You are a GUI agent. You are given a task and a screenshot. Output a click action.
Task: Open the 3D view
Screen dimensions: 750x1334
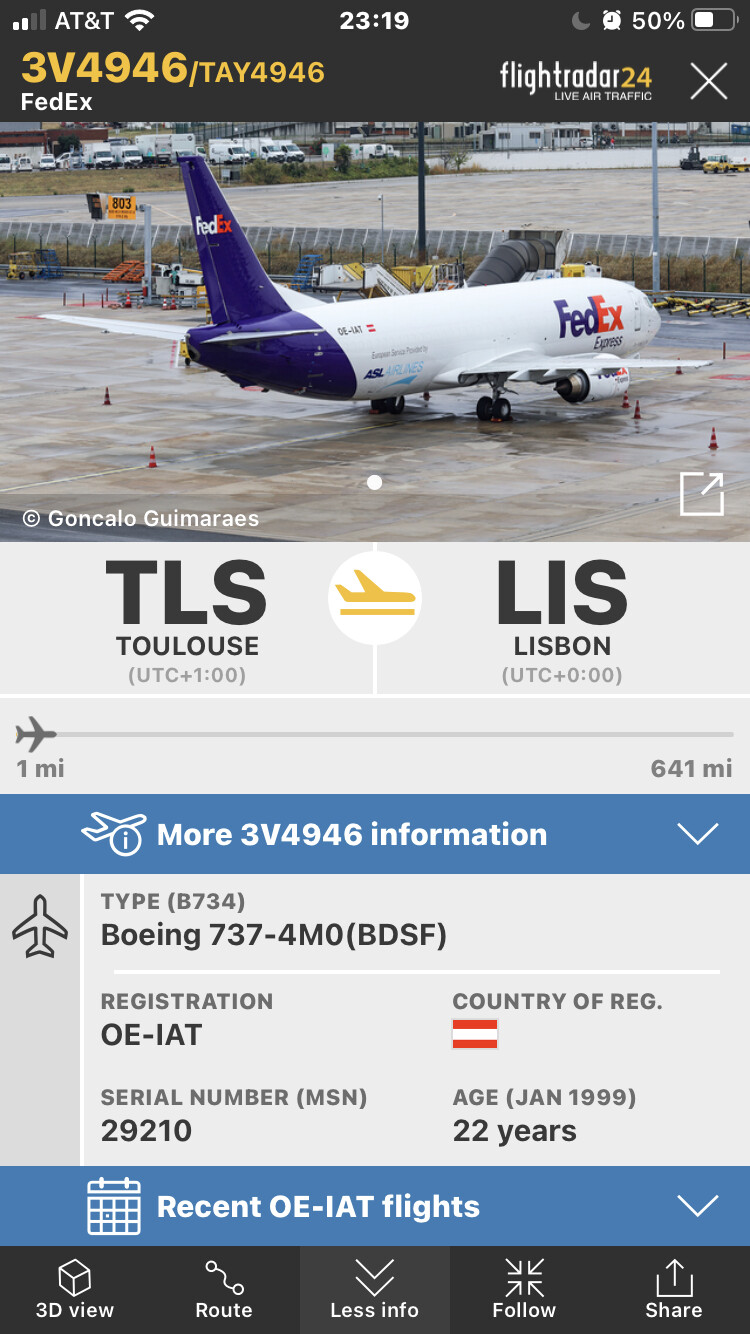(x=75, y=1290)
